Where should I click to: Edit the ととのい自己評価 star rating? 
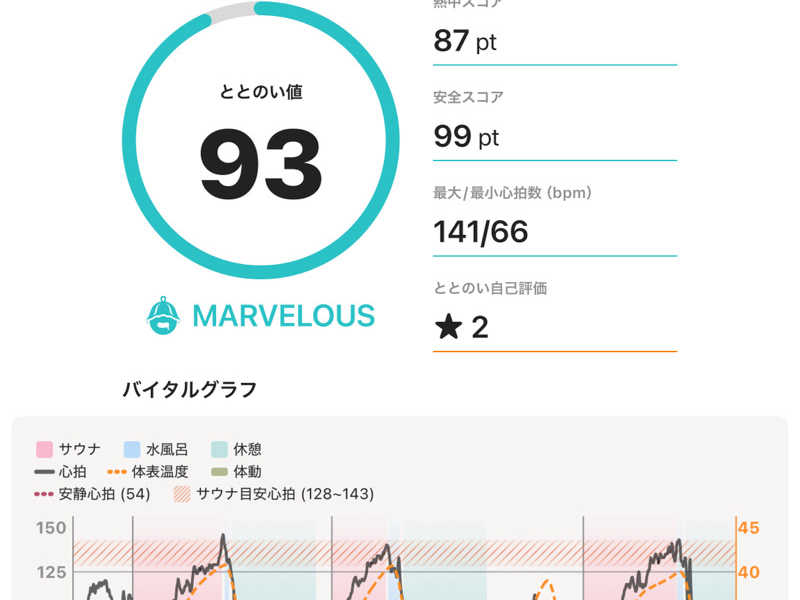555,327
